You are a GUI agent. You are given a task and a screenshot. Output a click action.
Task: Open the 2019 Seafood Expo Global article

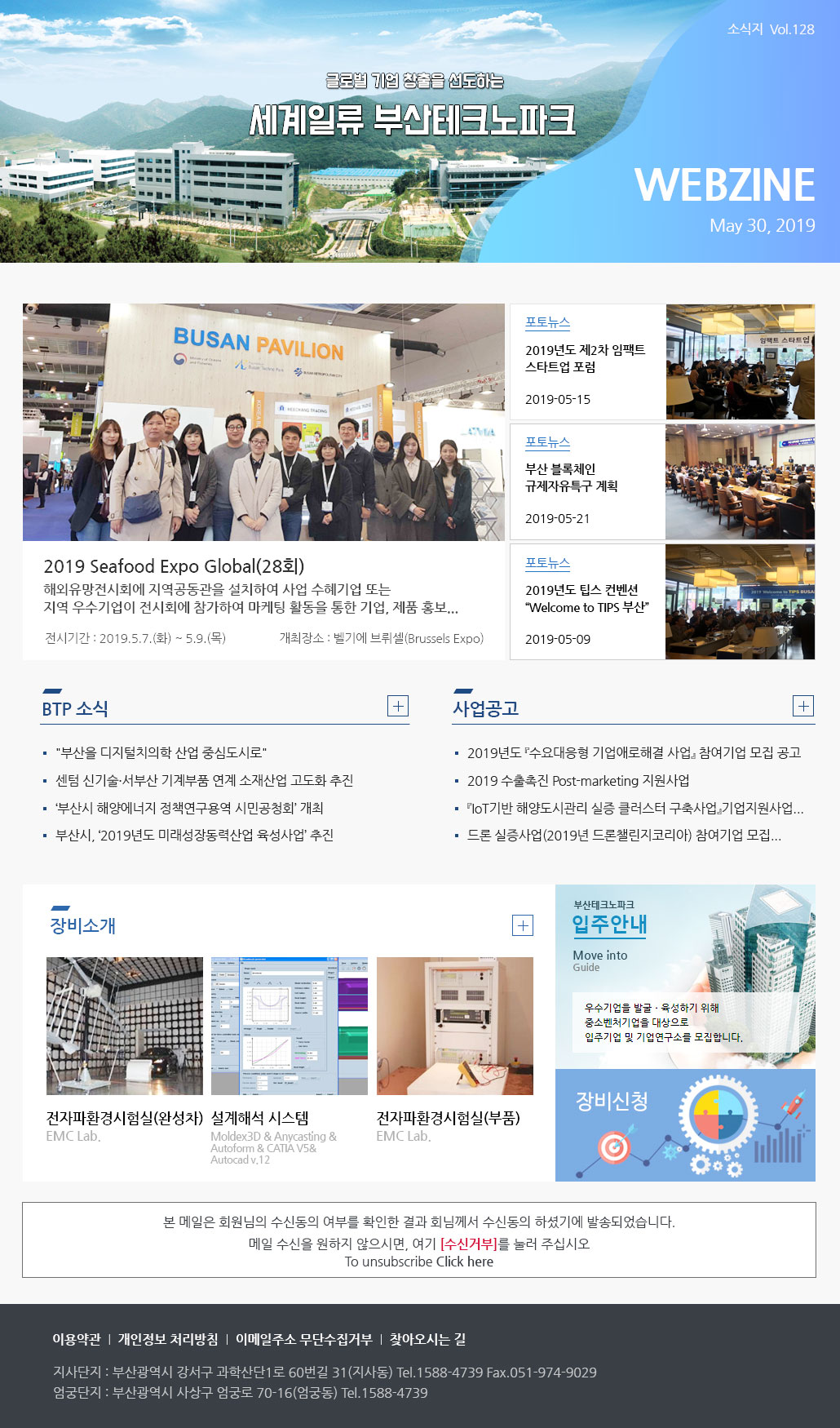[174, 566]
